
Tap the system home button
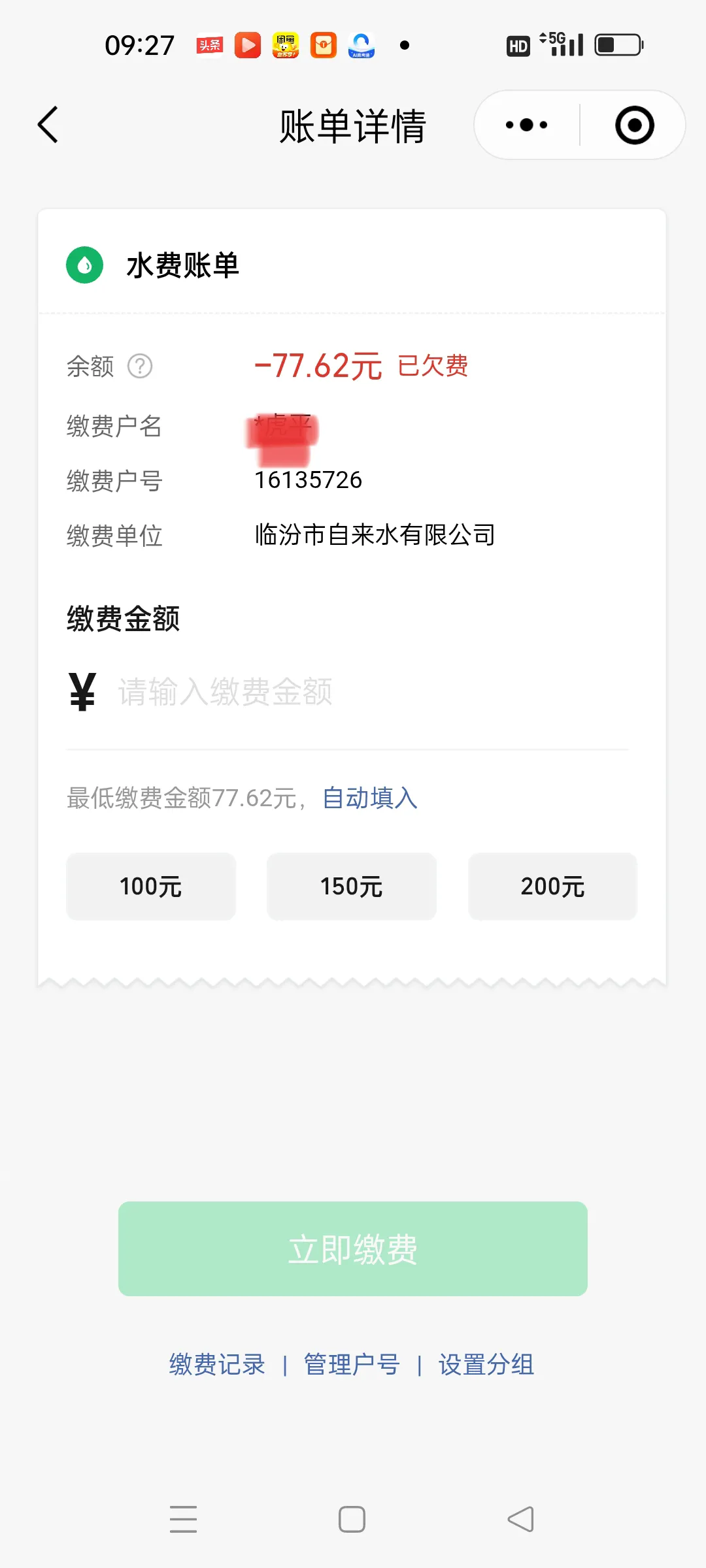(x=352, y=1519)
